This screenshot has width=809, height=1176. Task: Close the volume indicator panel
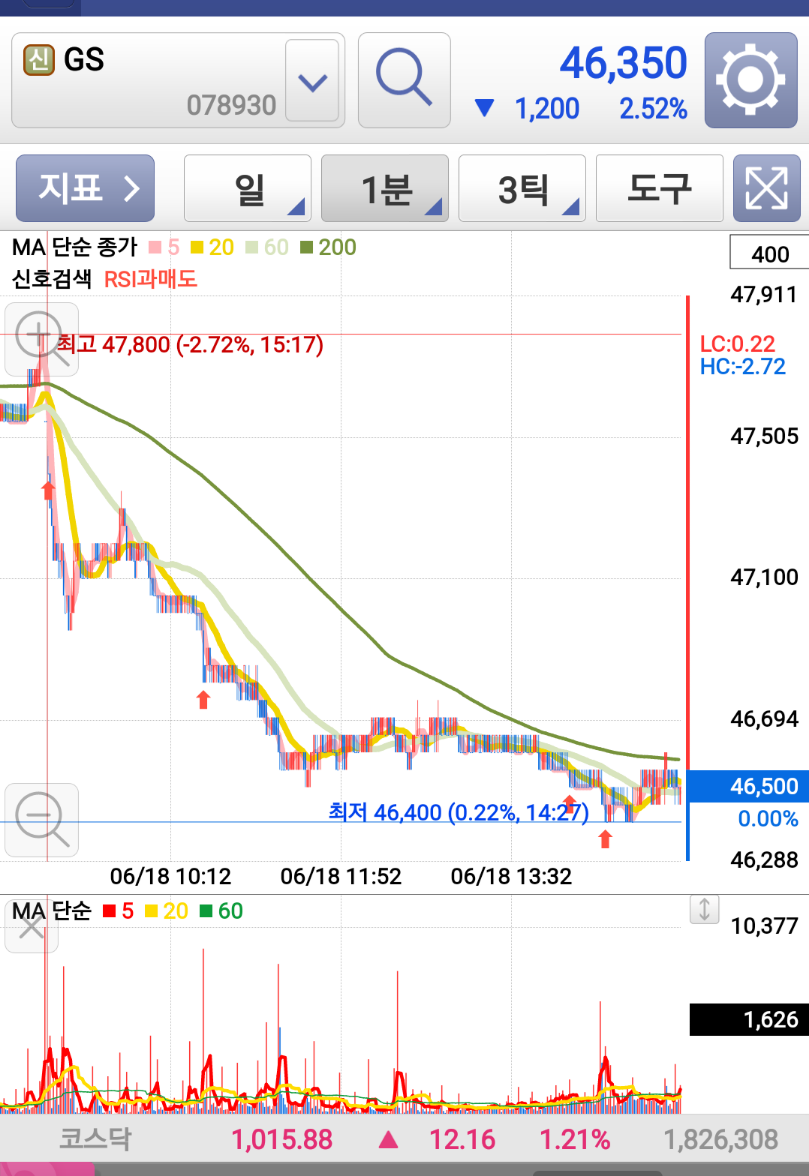pos(31,927)
